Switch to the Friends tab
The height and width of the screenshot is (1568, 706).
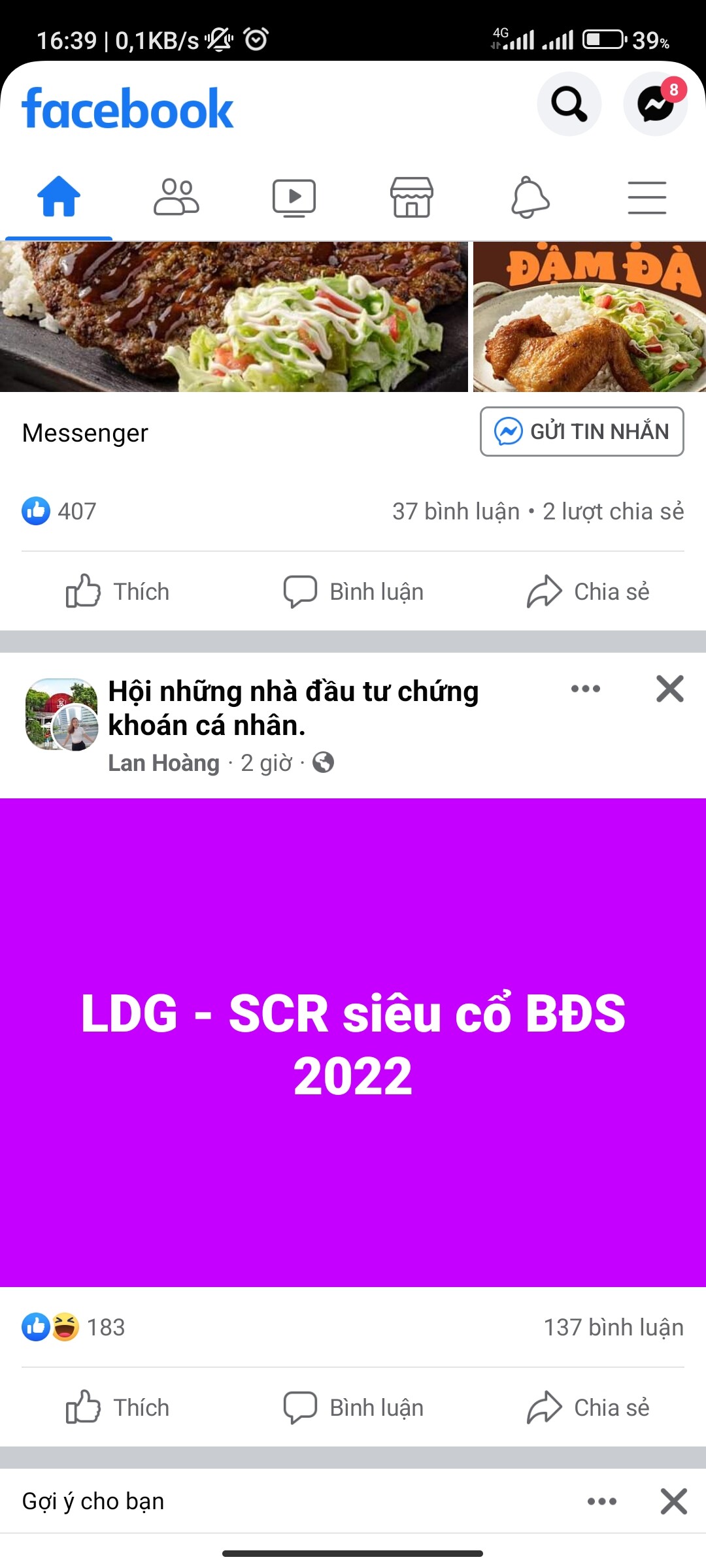(176, 197)
